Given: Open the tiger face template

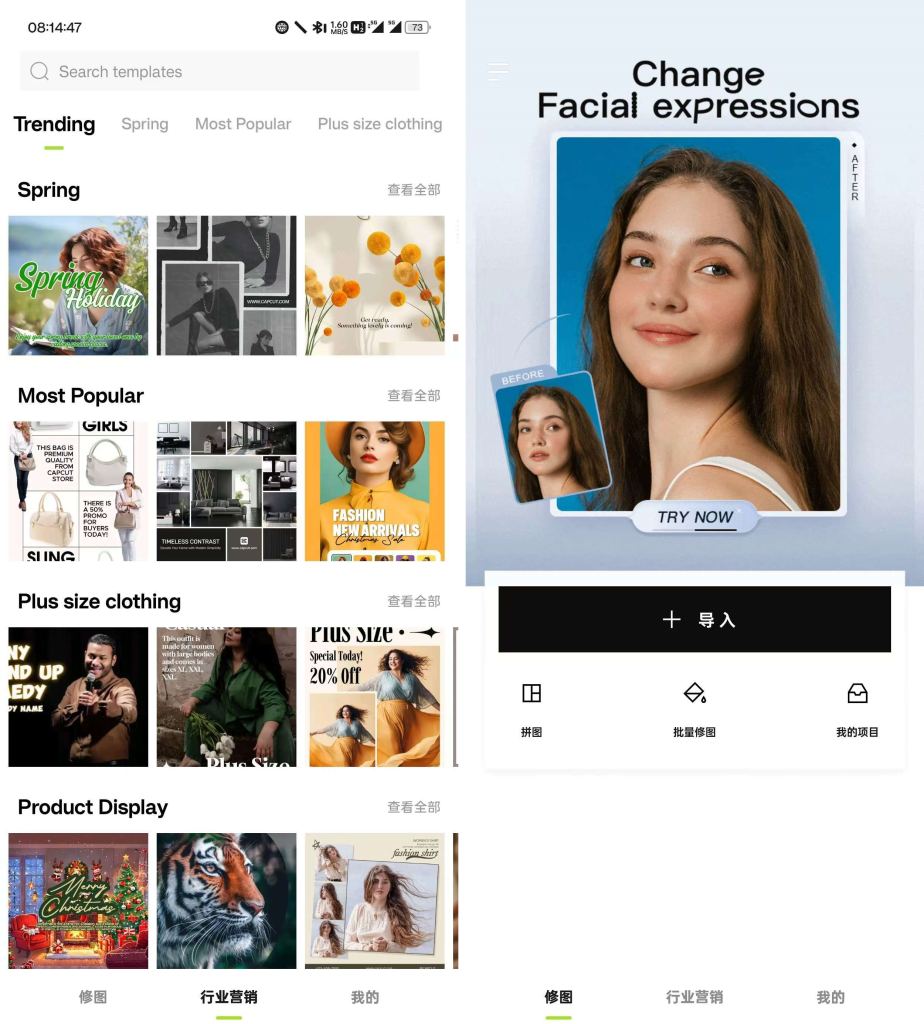Looking at the screenshot, I should tap(226, 900).
